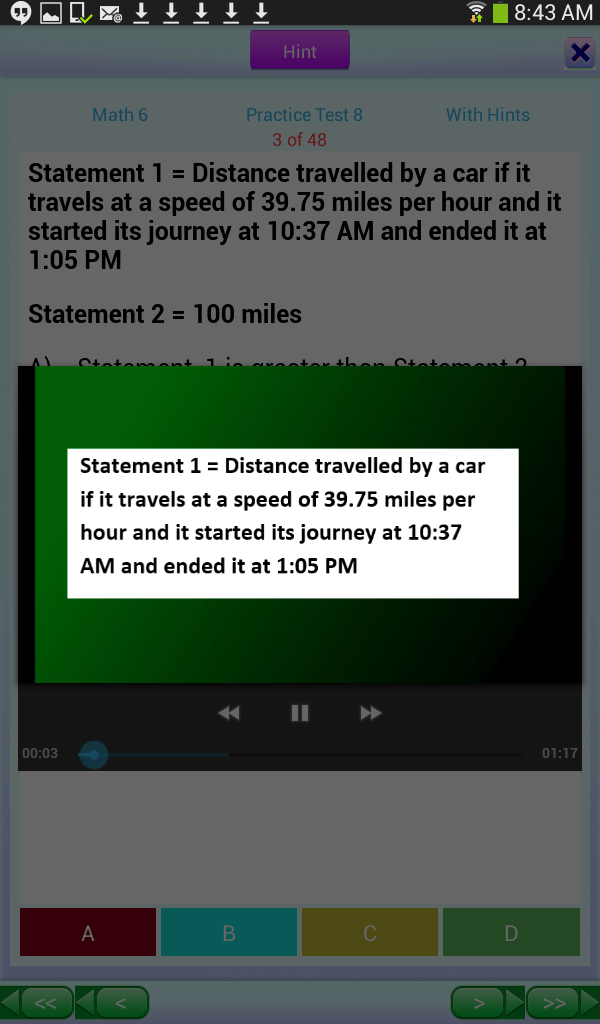Rewind the hint video

click(x=229, y=712)
